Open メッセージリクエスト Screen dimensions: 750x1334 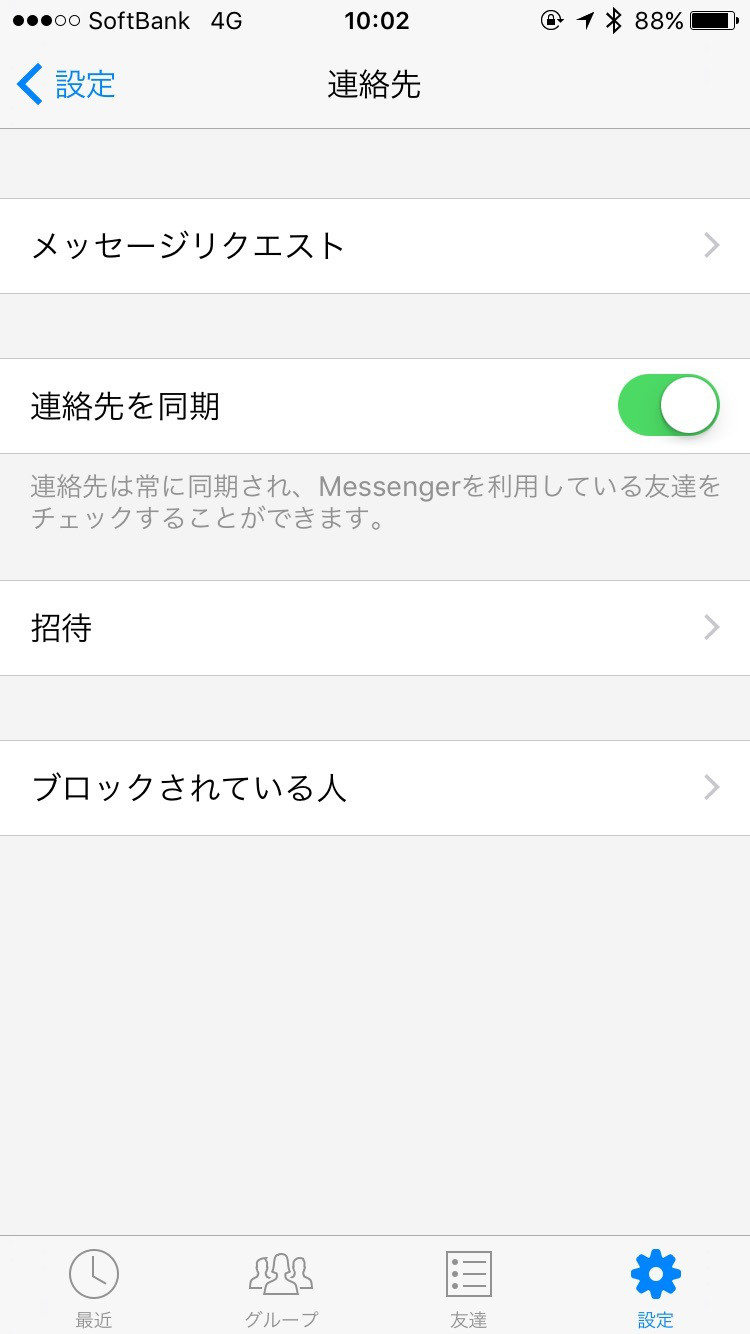click(375, 246)
